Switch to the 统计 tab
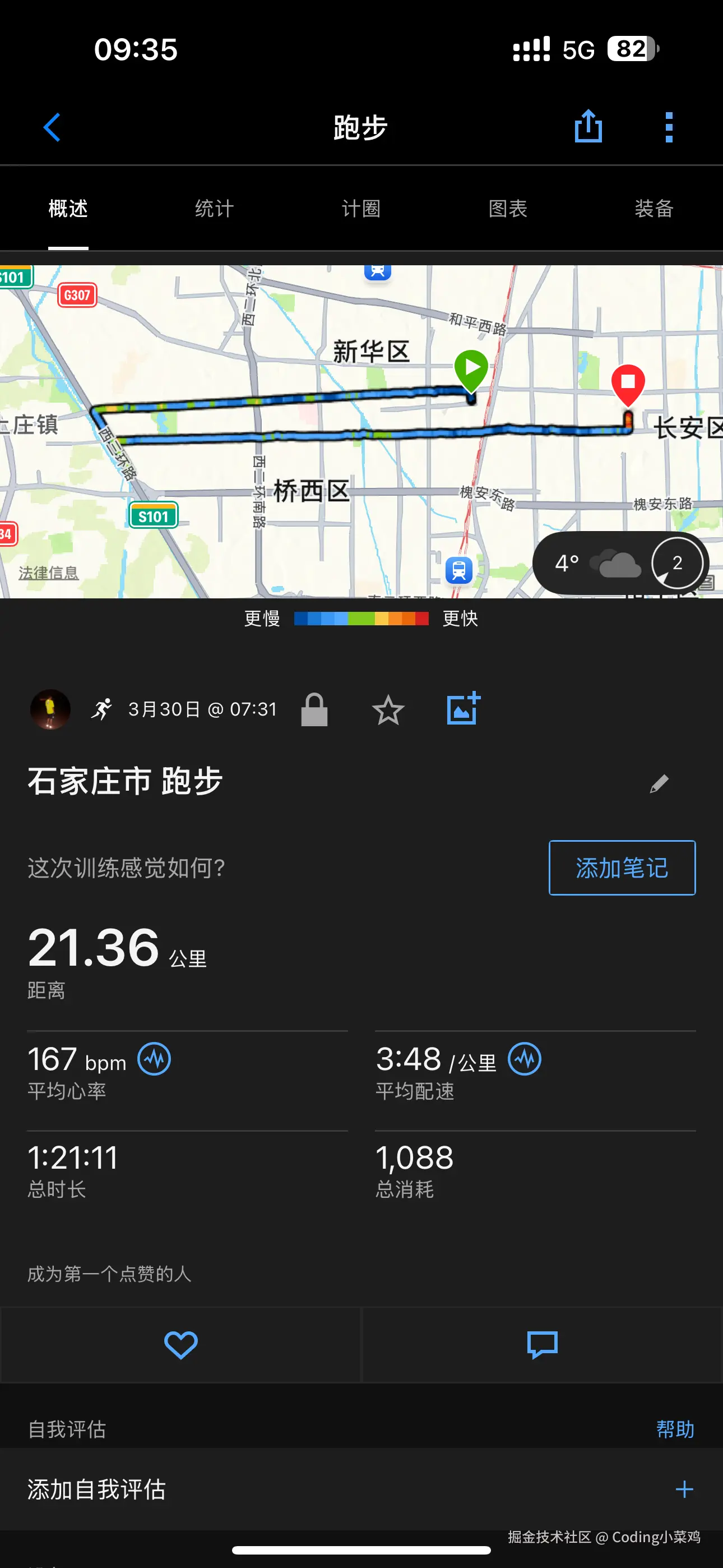The height and width of the screenshot is (1568, 723). [x=213, y=208]
